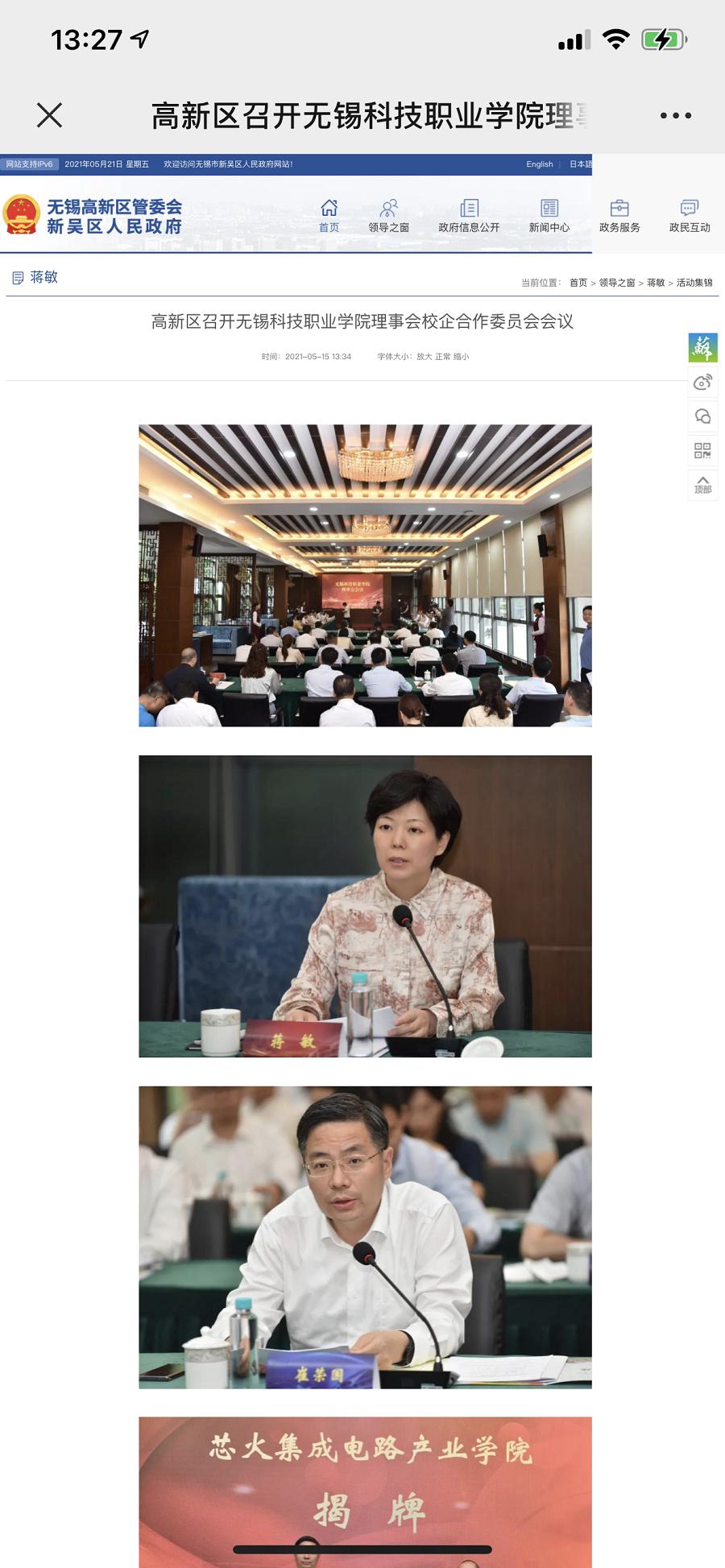
Task: Tap 蒋敏 in the breadcrumb path
Action: [656, 283]
